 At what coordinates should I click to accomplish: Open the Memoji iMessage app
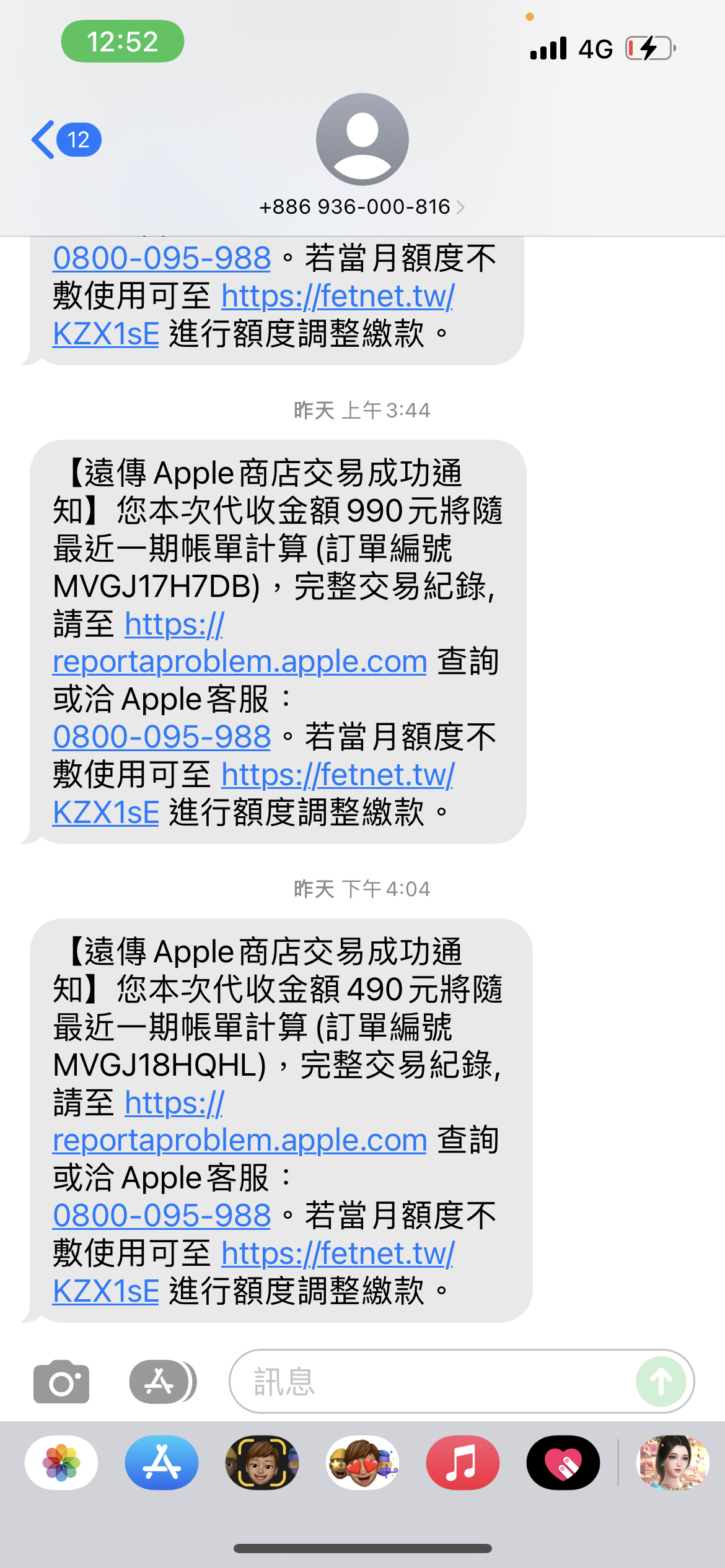coord(262,1463)
